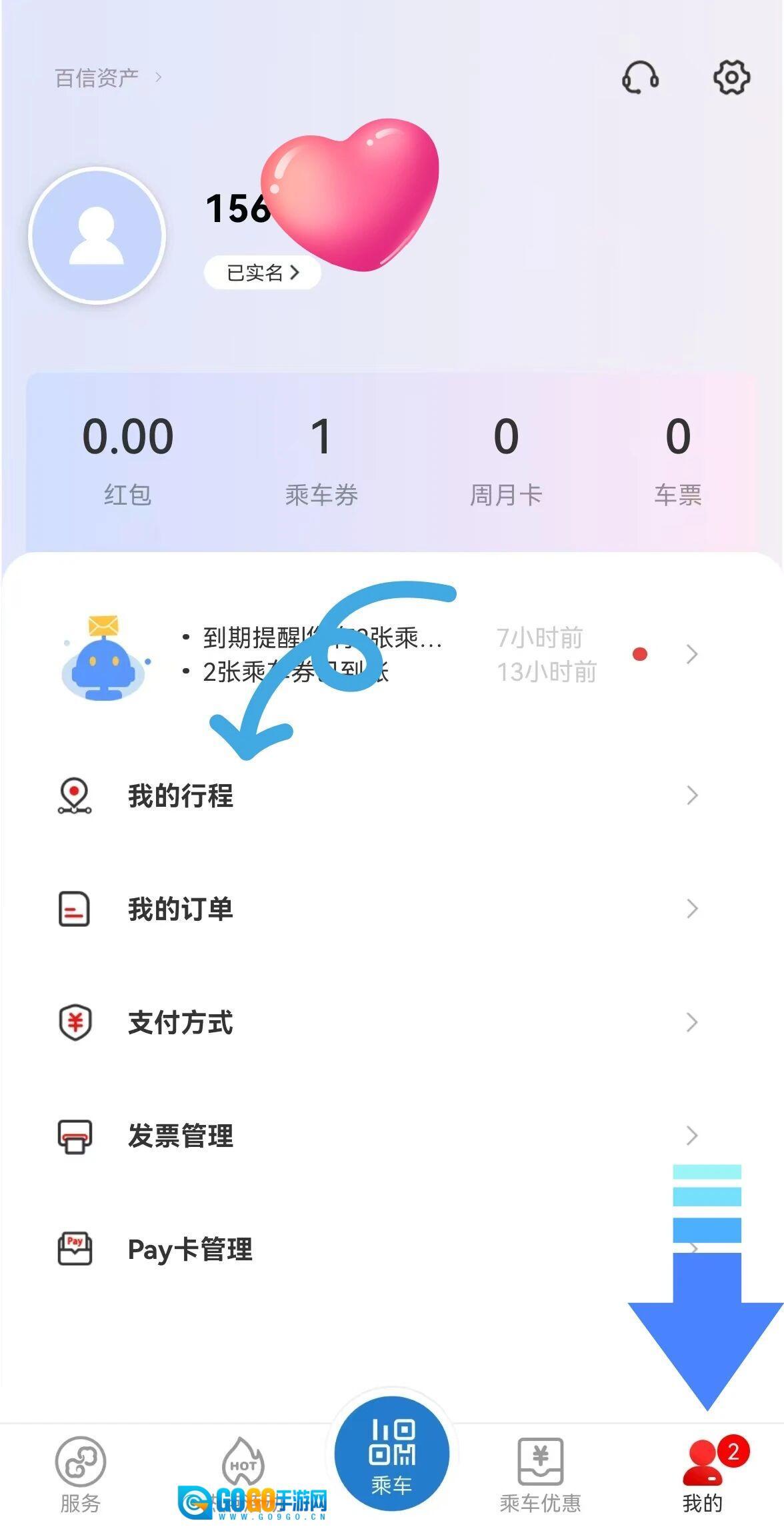Screen dimensions: 784x1527
Task: View 红包 balance
Action: pyautogui.click(x=127, y=457)
